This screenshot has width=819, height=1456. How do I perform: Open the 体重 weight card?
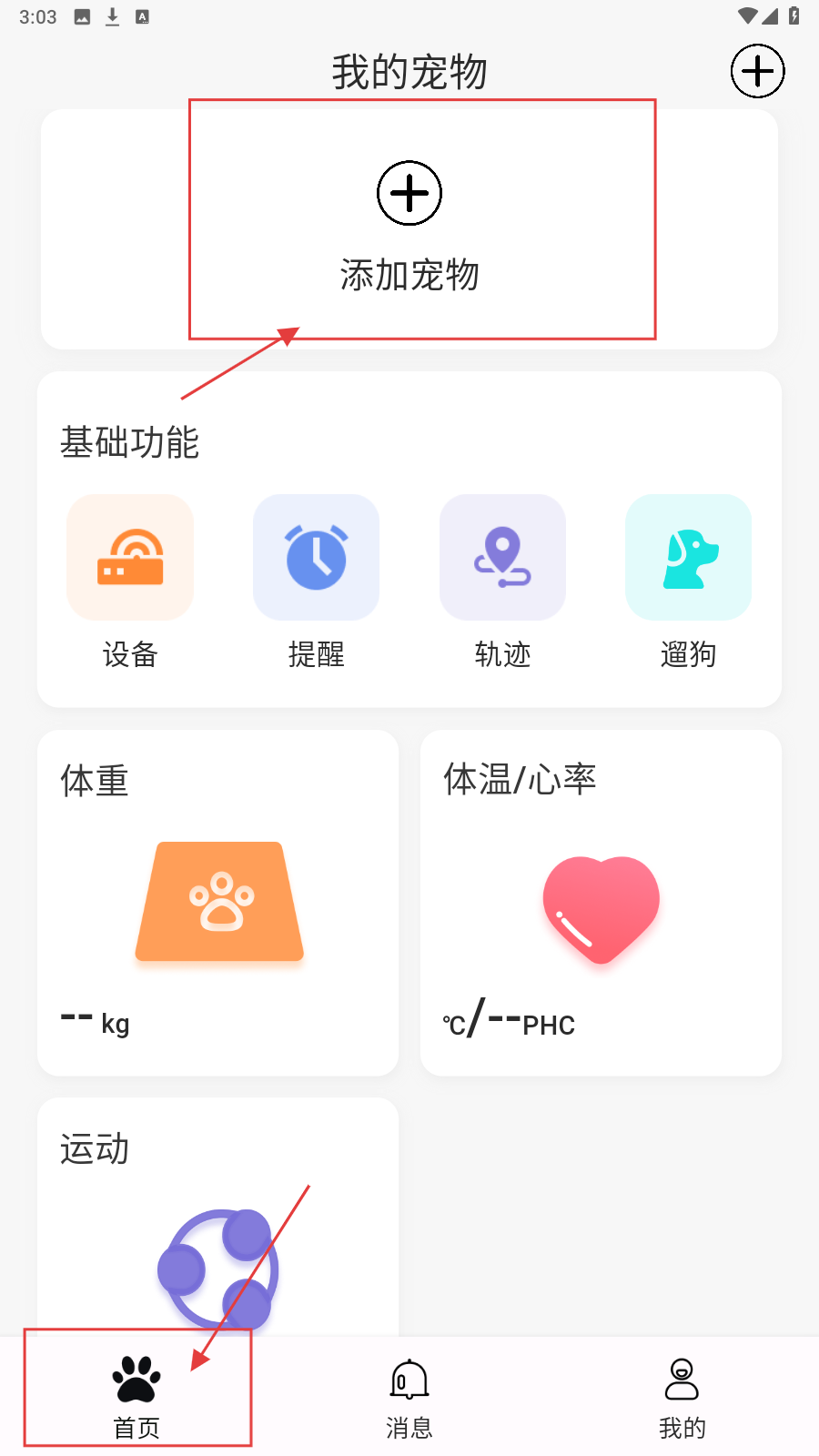[218, 901]
